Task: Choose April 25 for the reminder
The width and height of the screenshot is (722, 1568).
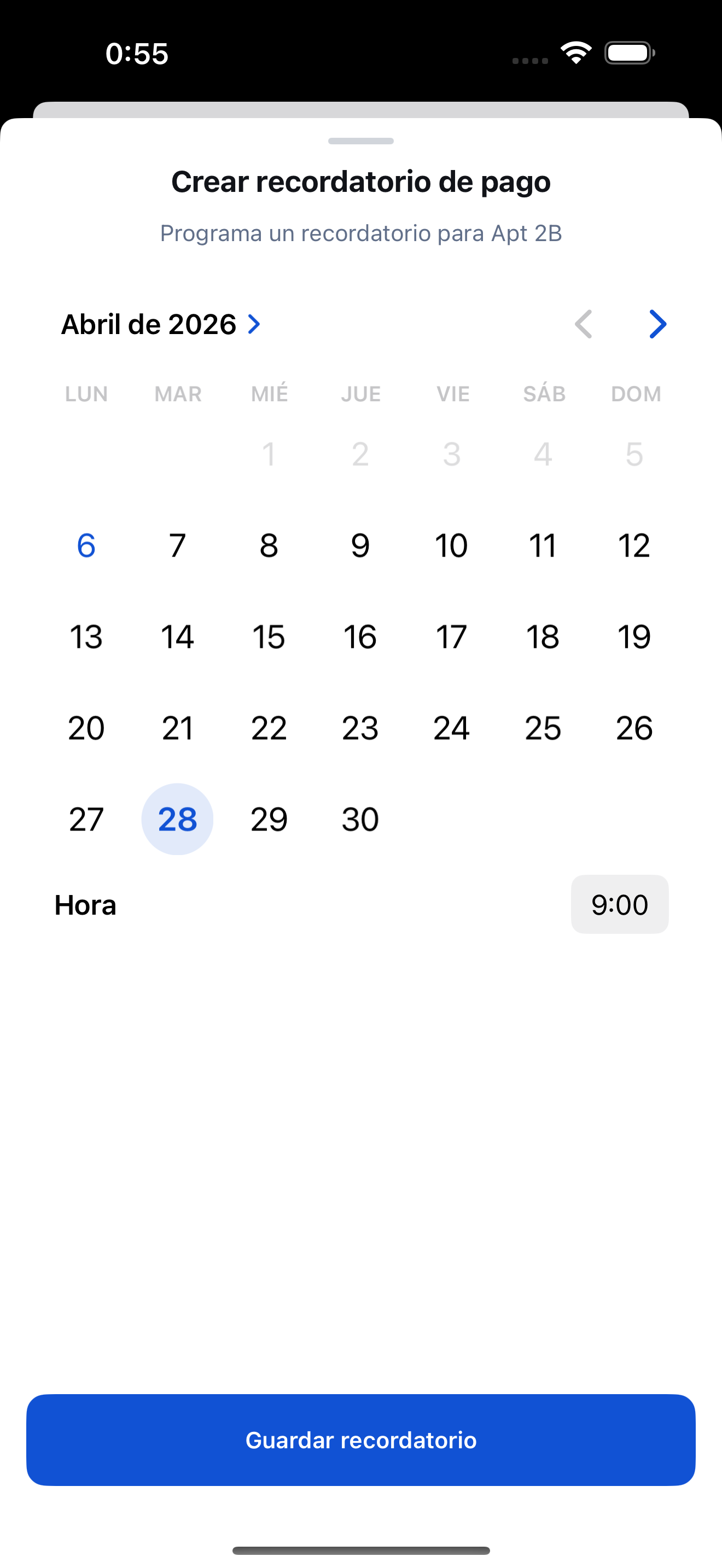Action: pos(543,728)
